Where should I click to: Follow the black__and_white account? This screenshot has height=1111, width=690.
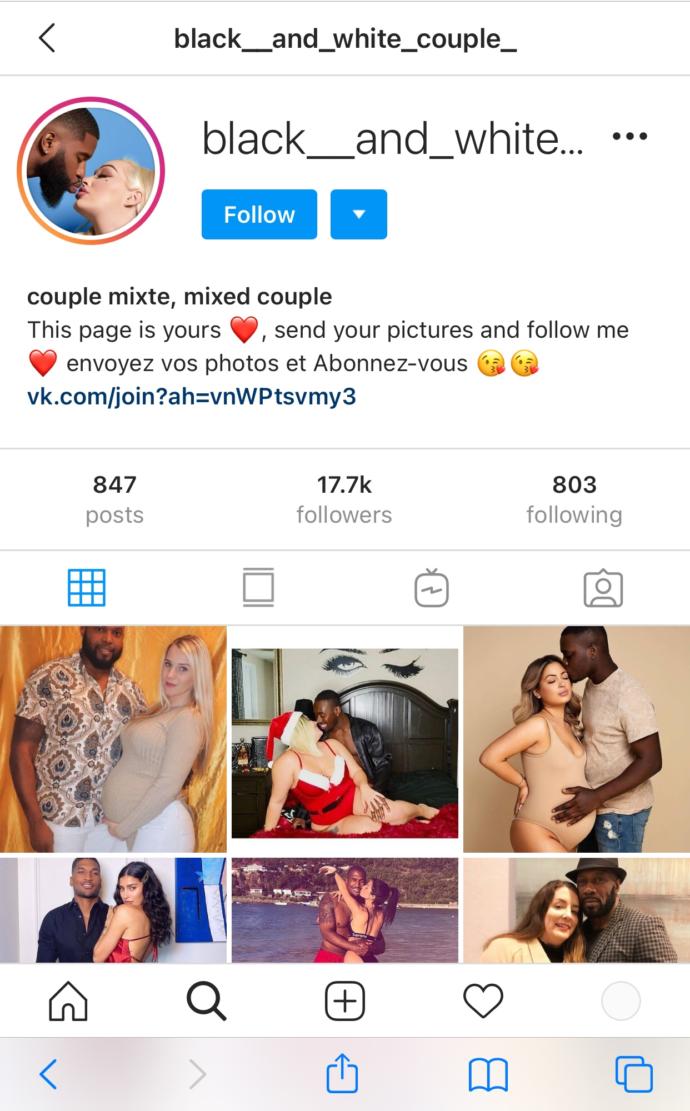259,214
